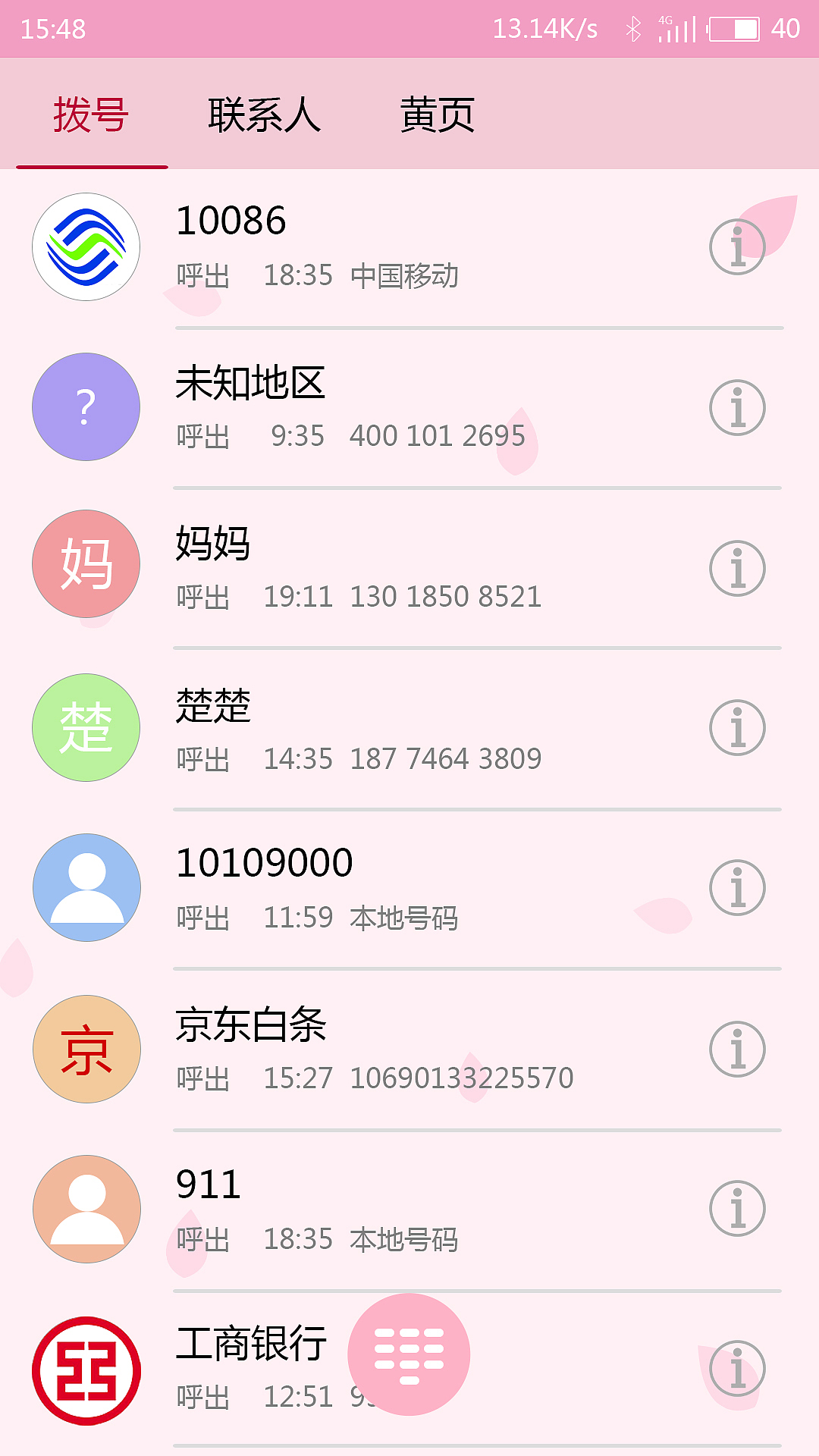Select the 拨号 tab
The height and width of the screenshot is (1456, 819).
[x=91, y=115]
